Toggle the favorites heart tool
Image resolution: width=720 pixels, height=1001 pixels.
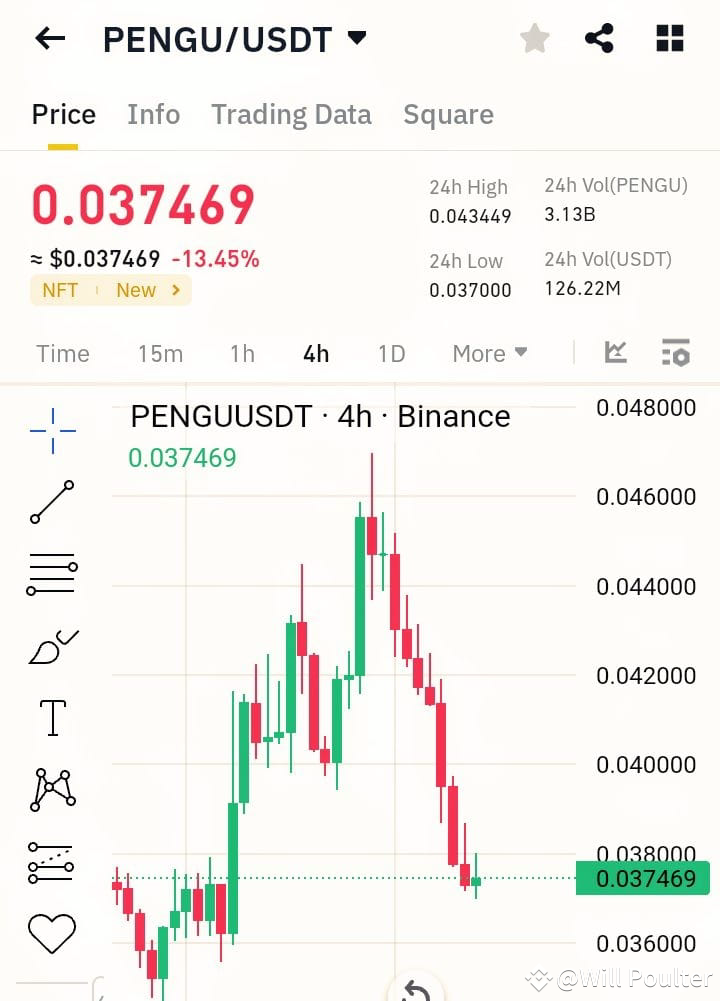click(52, 931)
